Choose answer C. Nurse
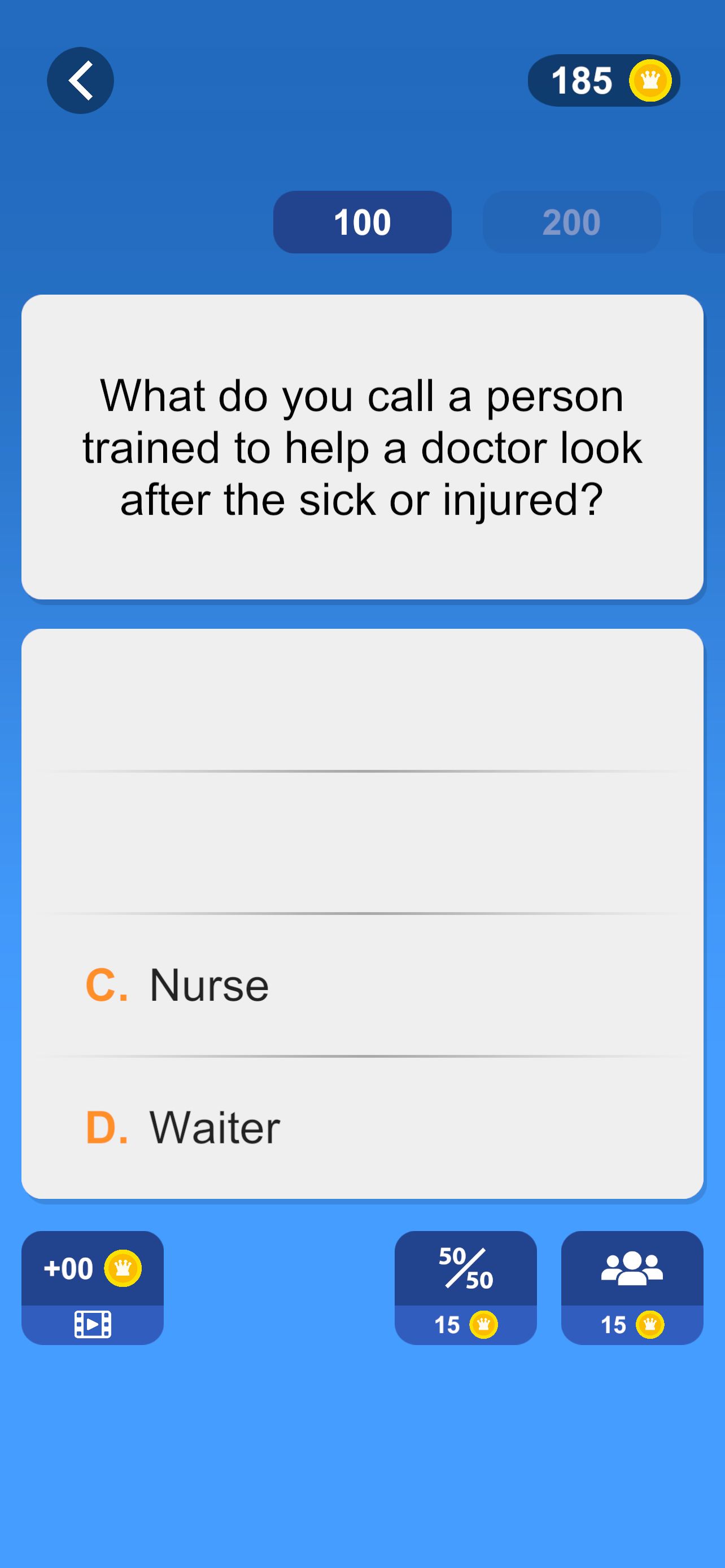Viewport: 725px width, 1568px height. coord(362,985)
